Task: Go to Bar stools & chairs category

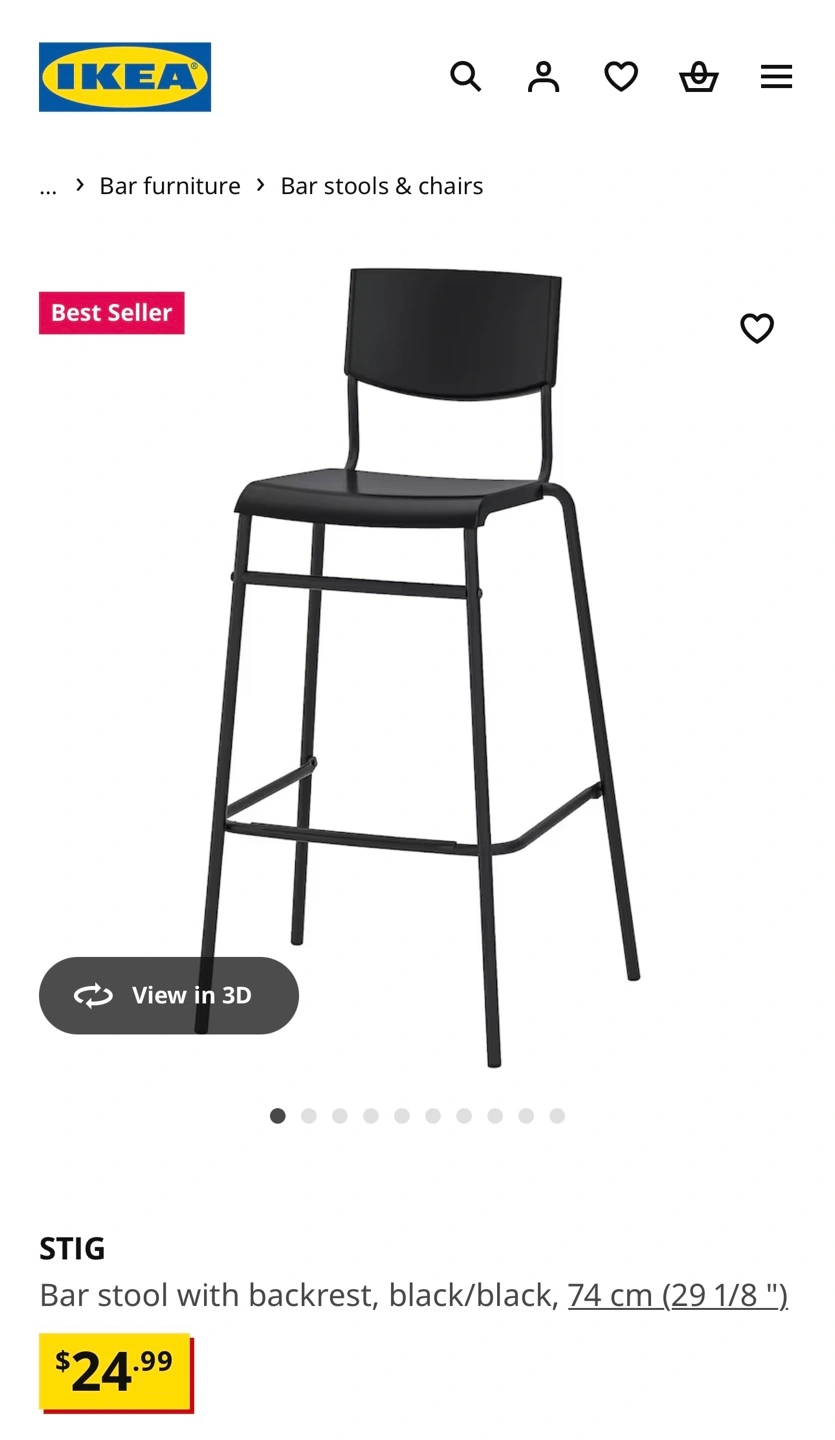Action: tap(381, 186)
